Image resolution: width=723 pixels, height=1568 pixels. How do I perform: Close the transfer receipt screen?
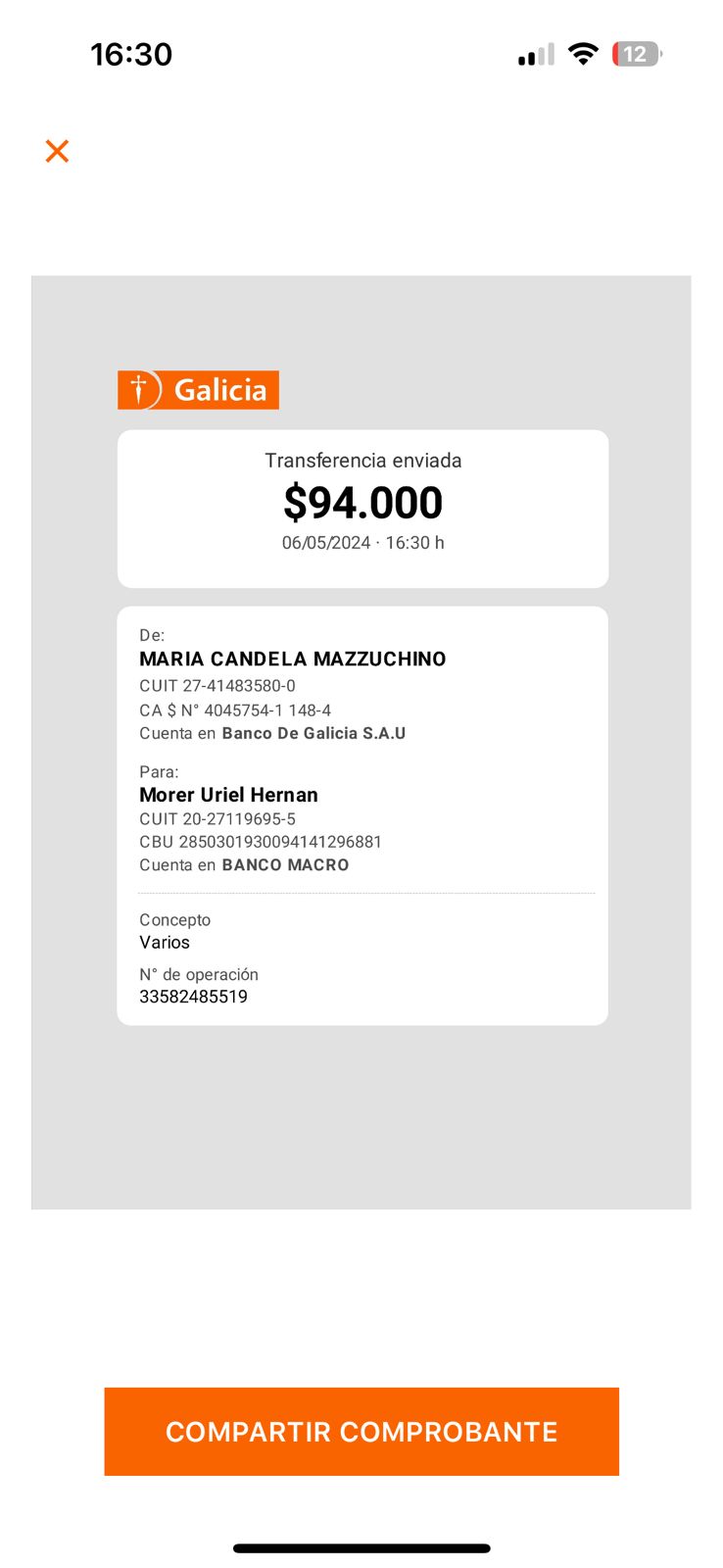[x=57, y=151]
